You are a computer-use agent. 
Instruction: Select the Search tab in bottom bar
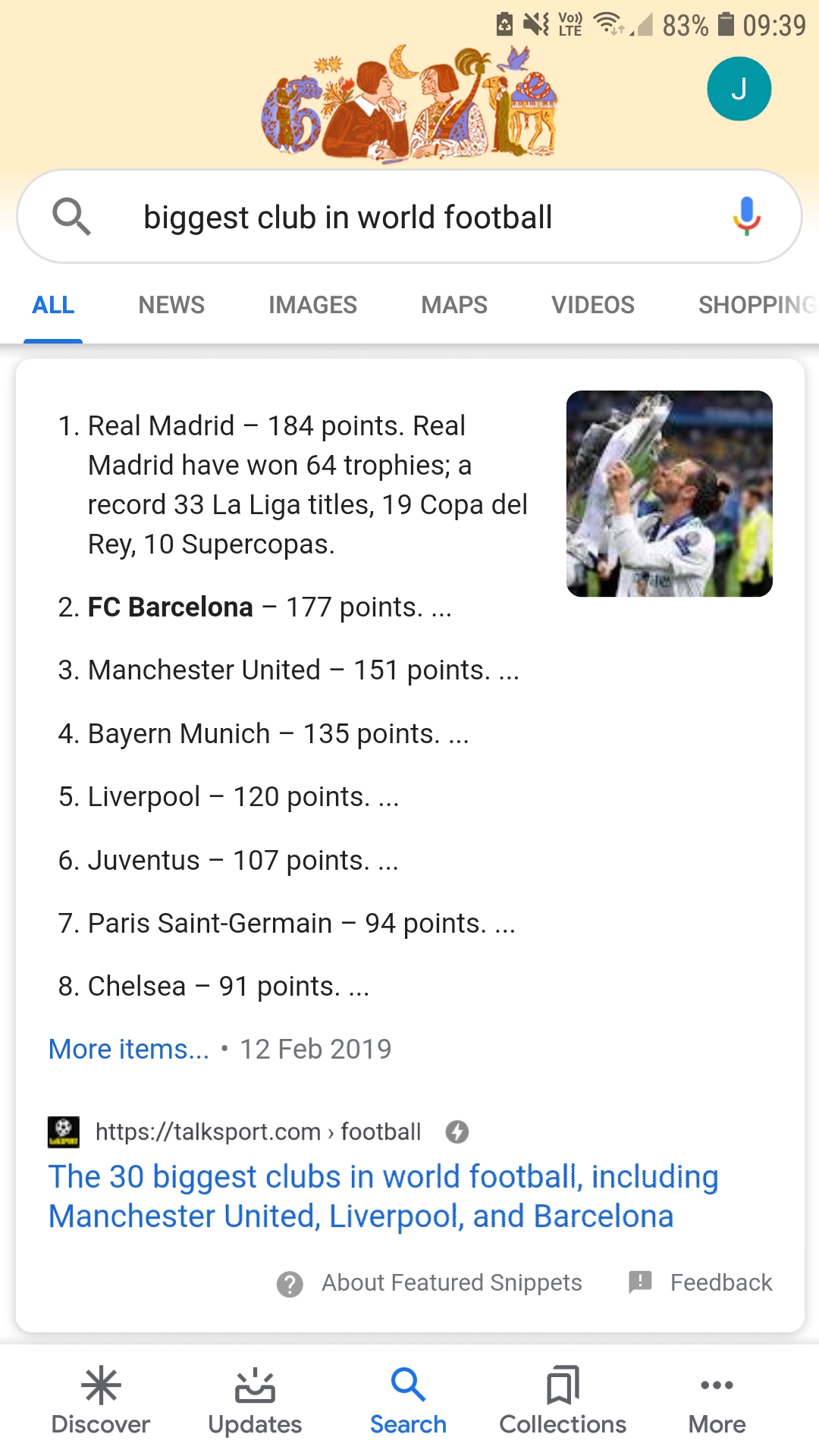pos(408,1401)
